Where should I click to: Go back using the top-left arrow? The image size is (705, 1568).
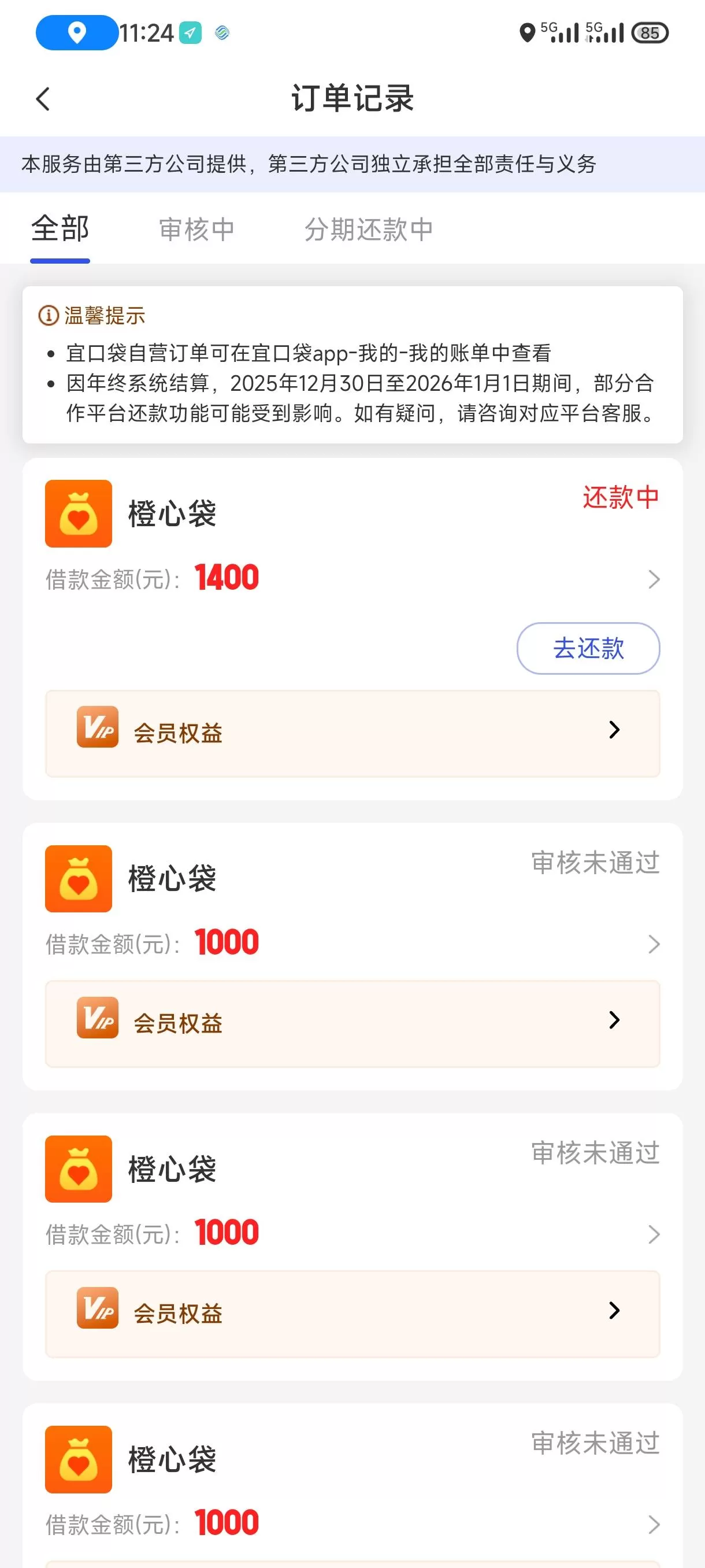[43, 98]
